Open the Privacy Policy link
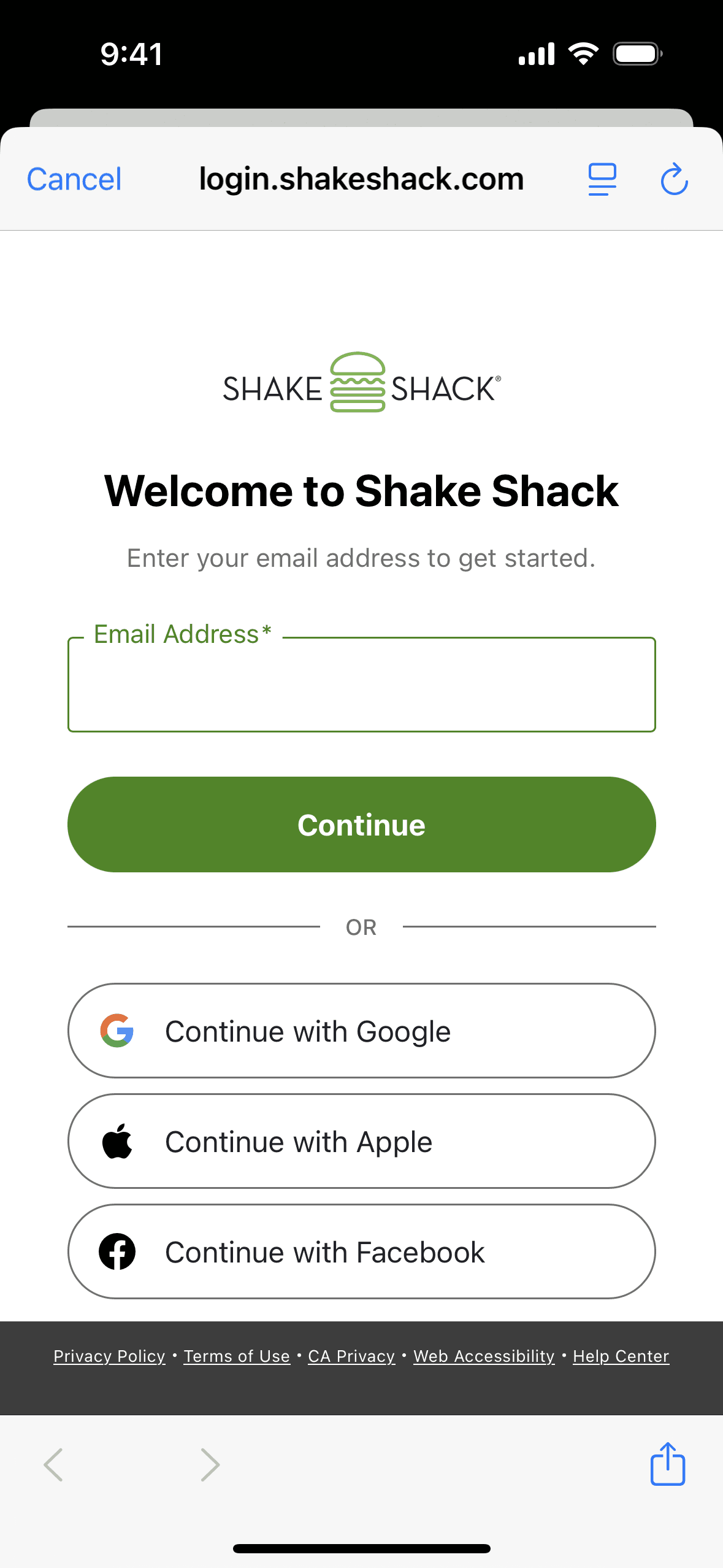 coord(109,1356)
